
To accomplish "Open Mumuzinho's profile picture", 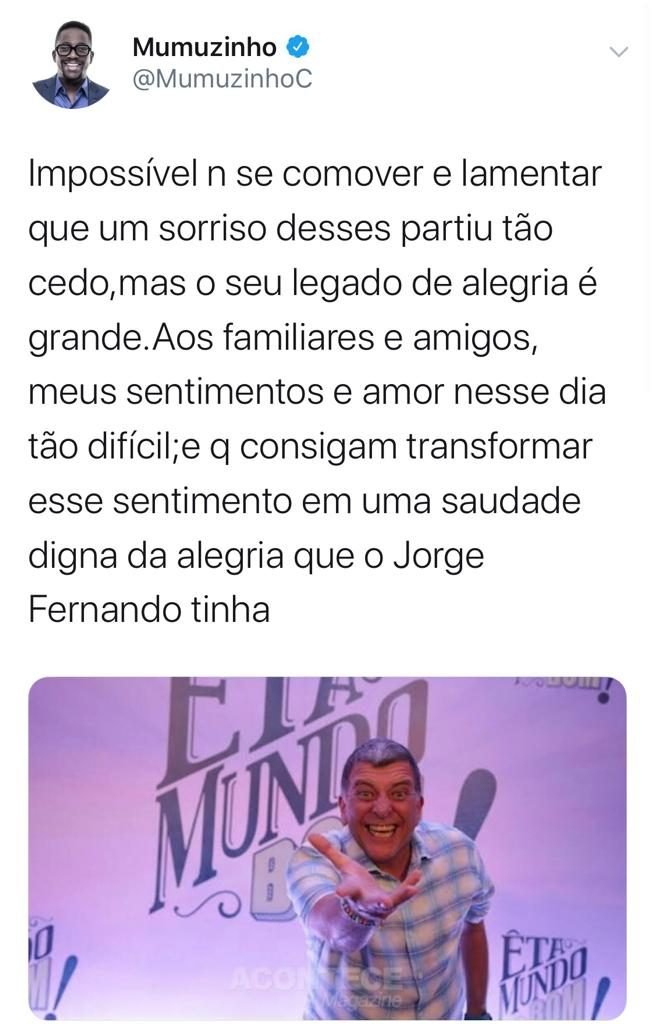I will click(71, 63).
